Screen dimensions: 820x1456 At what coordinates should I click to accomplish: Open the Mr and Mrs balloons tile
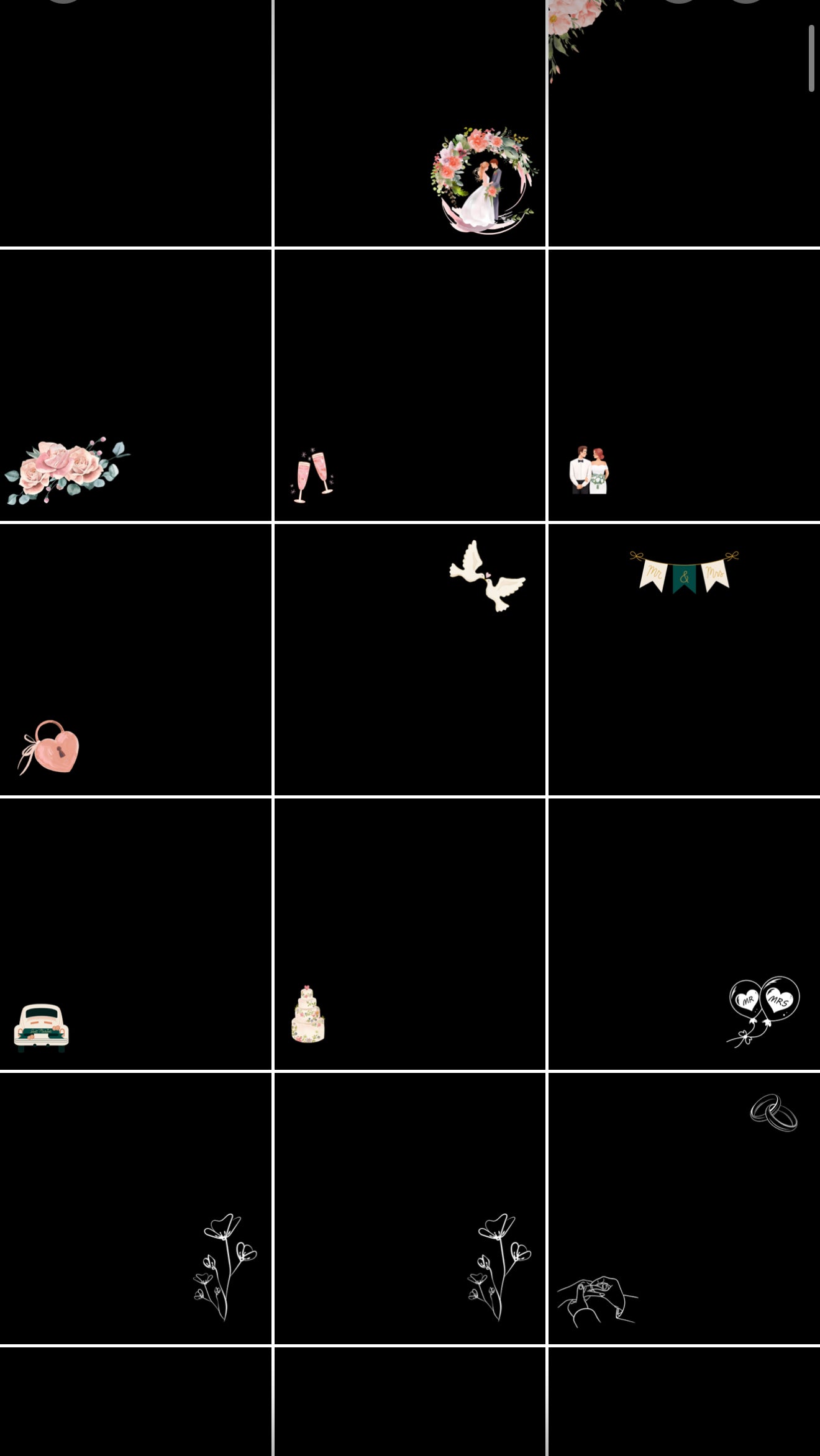684,934
